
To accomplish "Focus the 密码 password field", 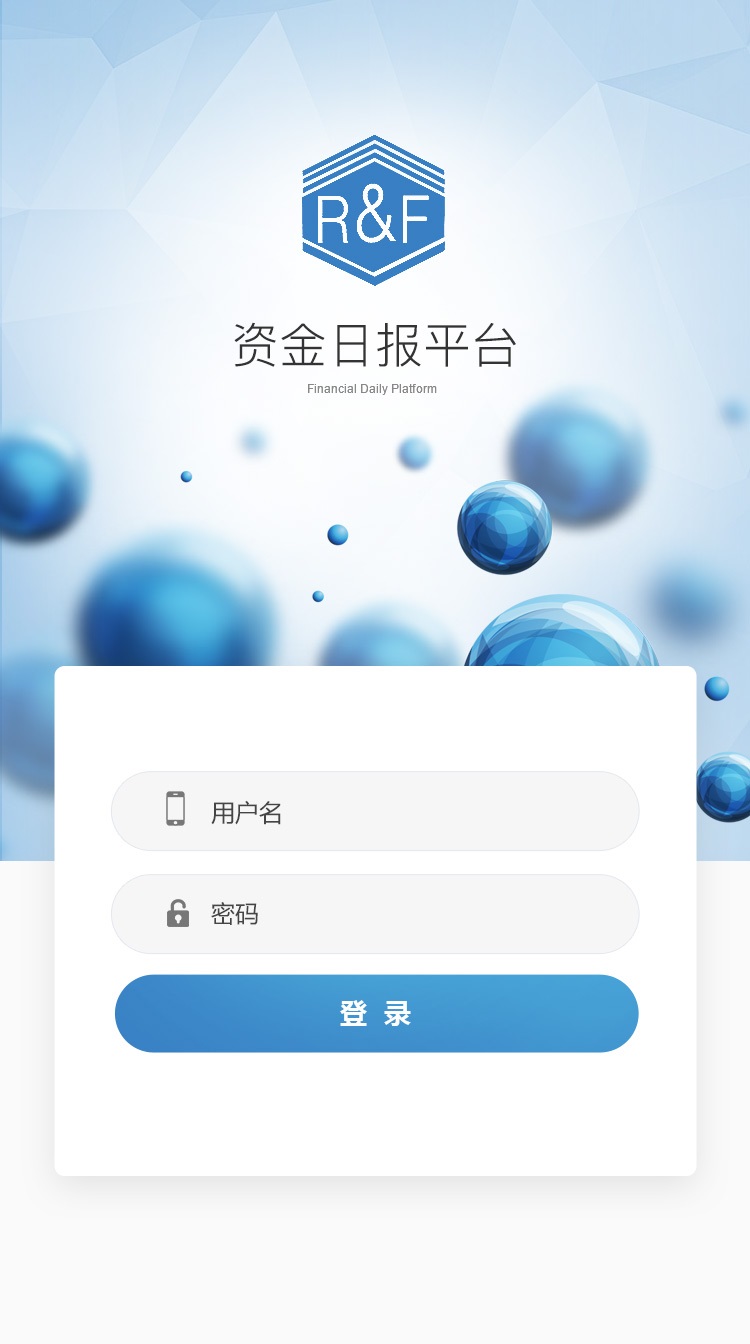I will click(x=375, y=914).
